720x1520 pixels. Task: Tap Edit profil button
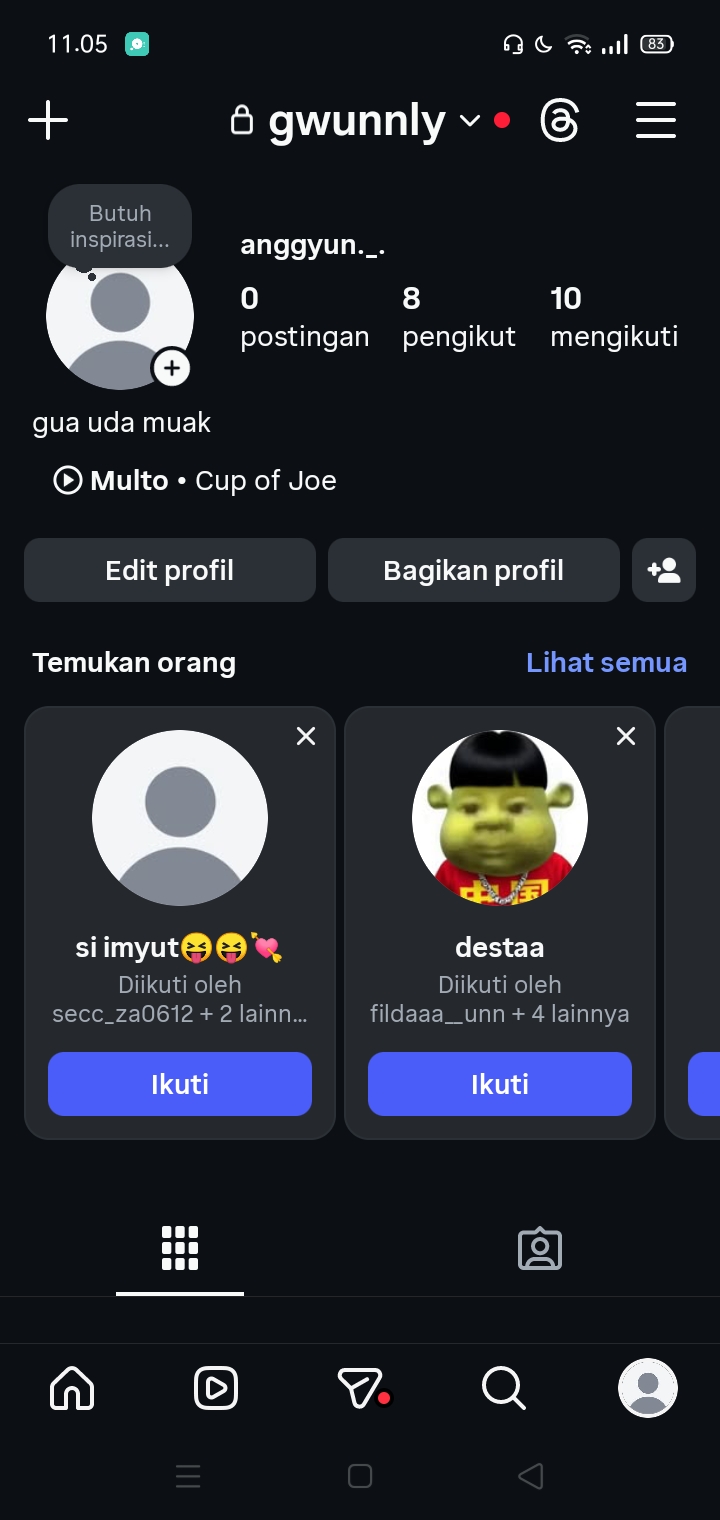(x=170, y=570)
